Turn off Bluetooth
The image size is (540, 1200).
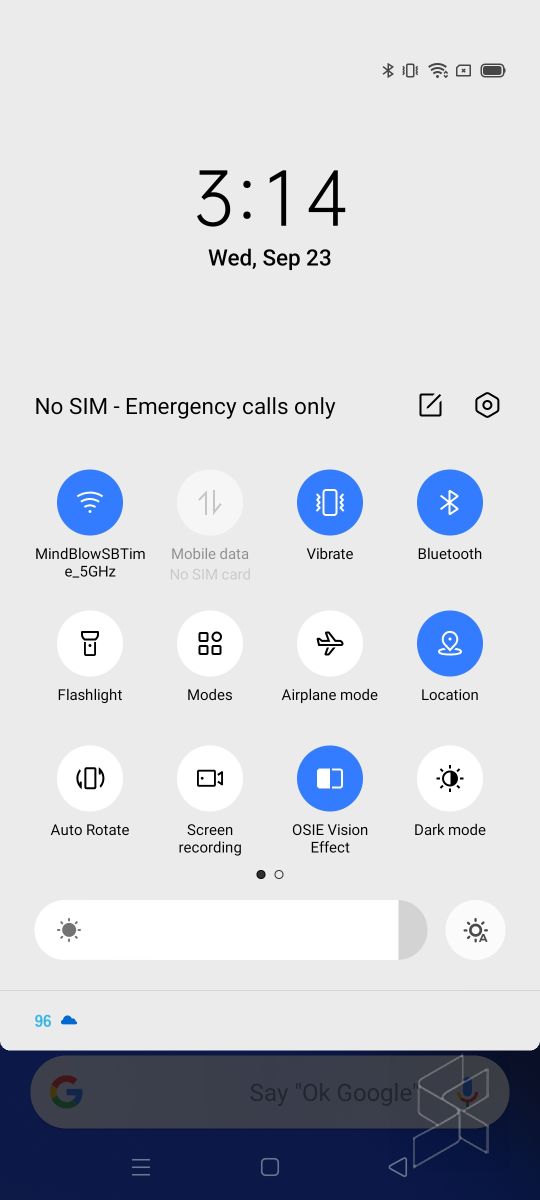click(x=450, y=503)
